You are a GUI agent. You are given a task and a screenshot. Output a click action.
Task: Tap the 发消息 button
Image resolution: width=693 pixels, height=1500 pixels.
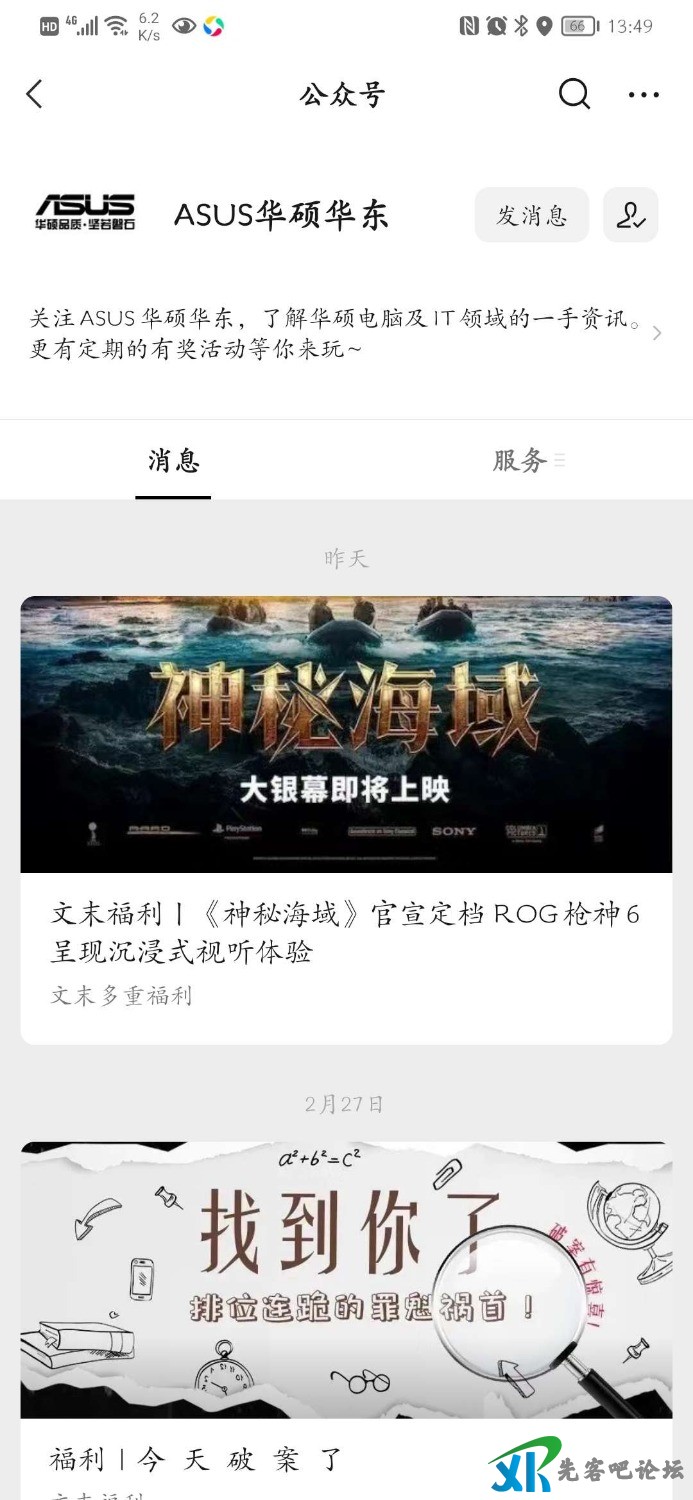(531, 215)
